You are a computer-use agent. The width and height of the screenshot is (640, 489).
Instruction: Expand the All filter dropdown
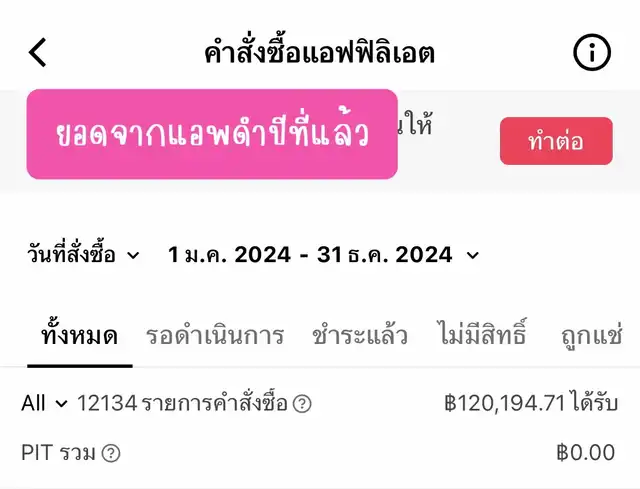point(44,403)
